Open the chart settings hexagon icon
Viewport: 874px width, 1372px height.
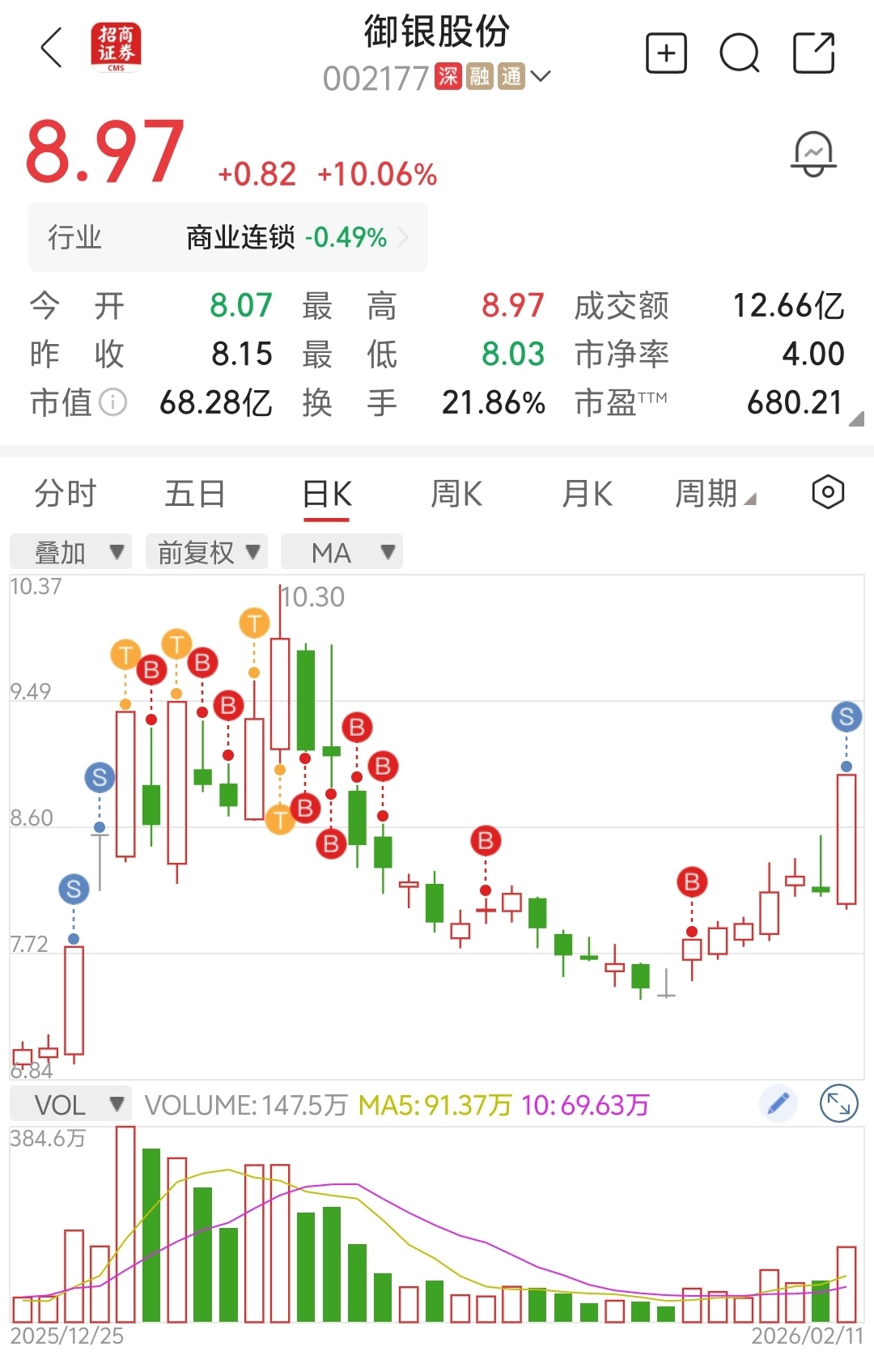point(828,492)
